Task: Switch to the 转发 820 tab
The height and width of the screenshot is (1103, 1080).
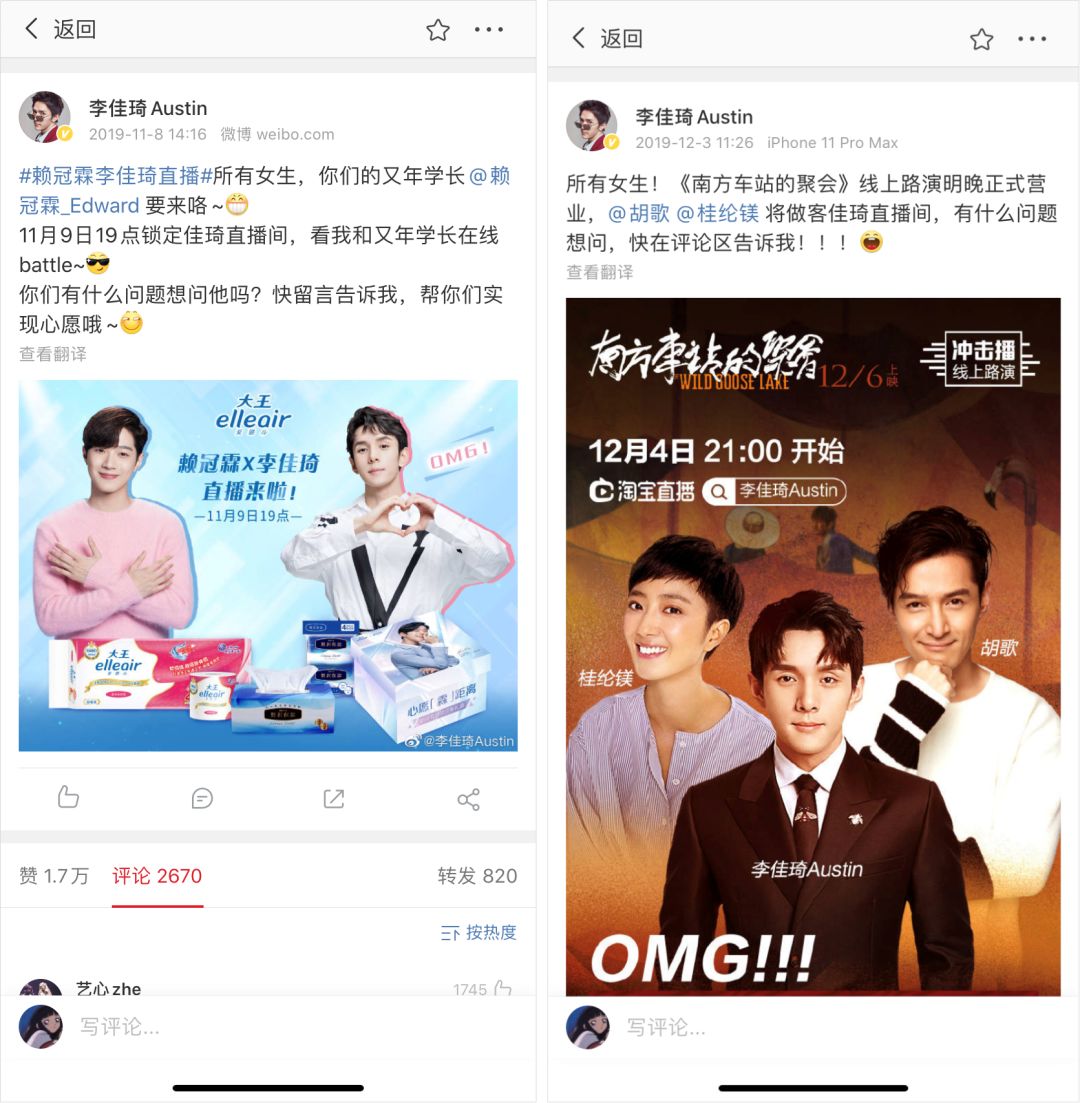Action: 477,876
